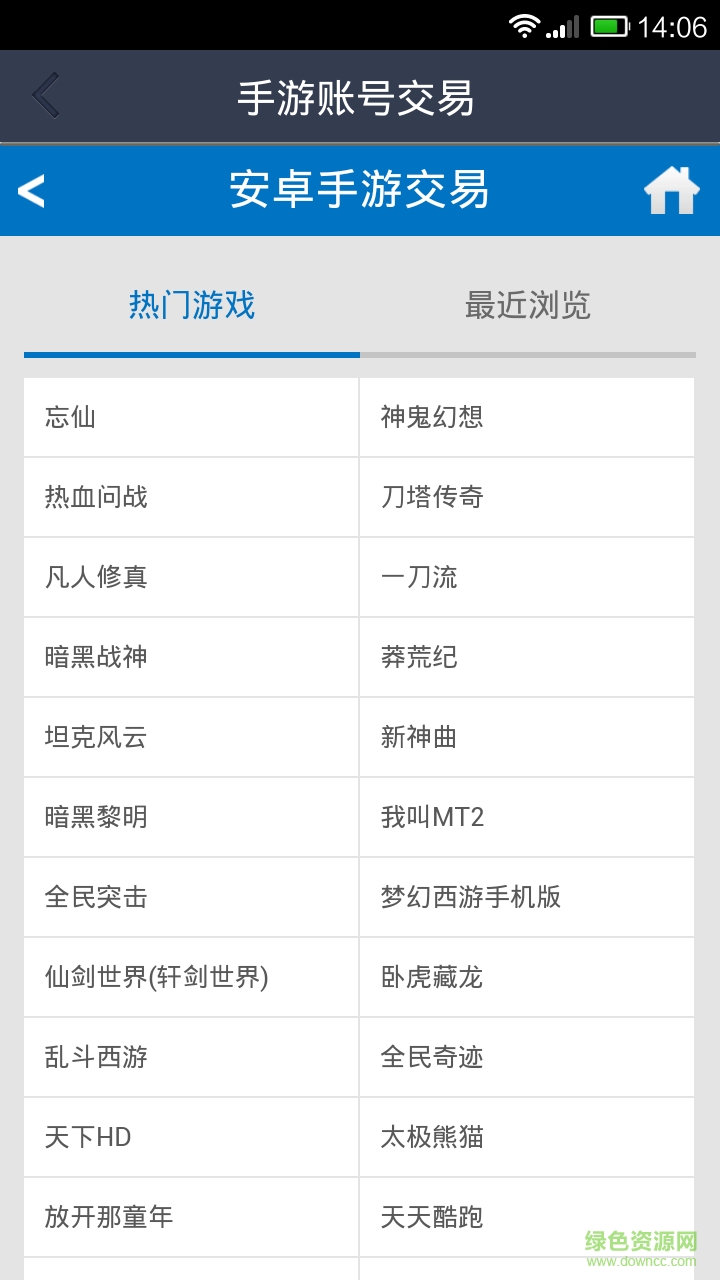Switch to the 最近浏览 tab

point(528,307)
